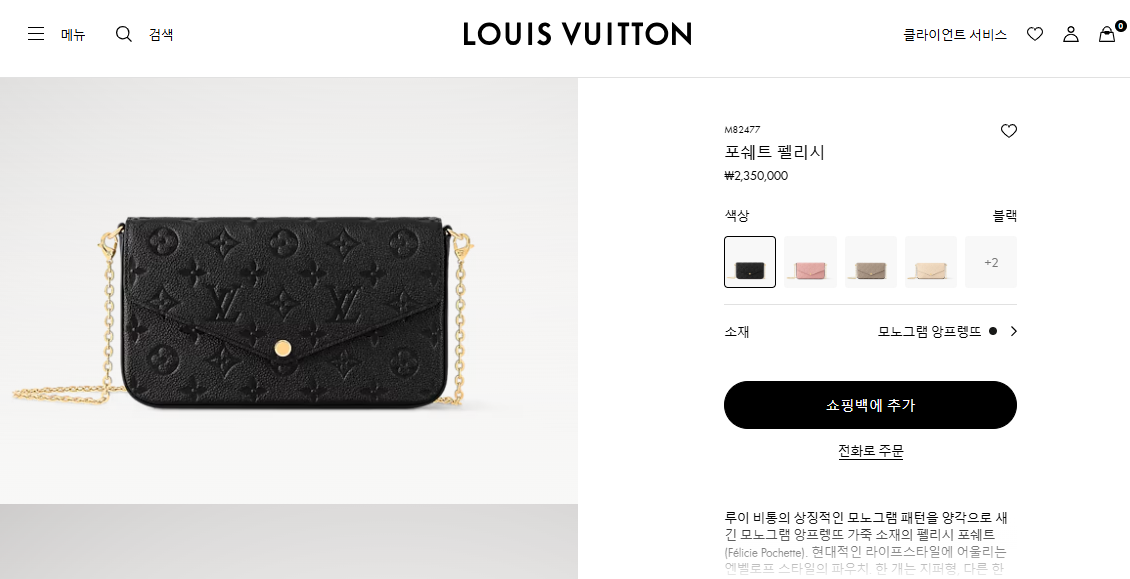1130x579 pixels.
Task: Open 클라이언트 서비스 link
Action: coord(955,34)
